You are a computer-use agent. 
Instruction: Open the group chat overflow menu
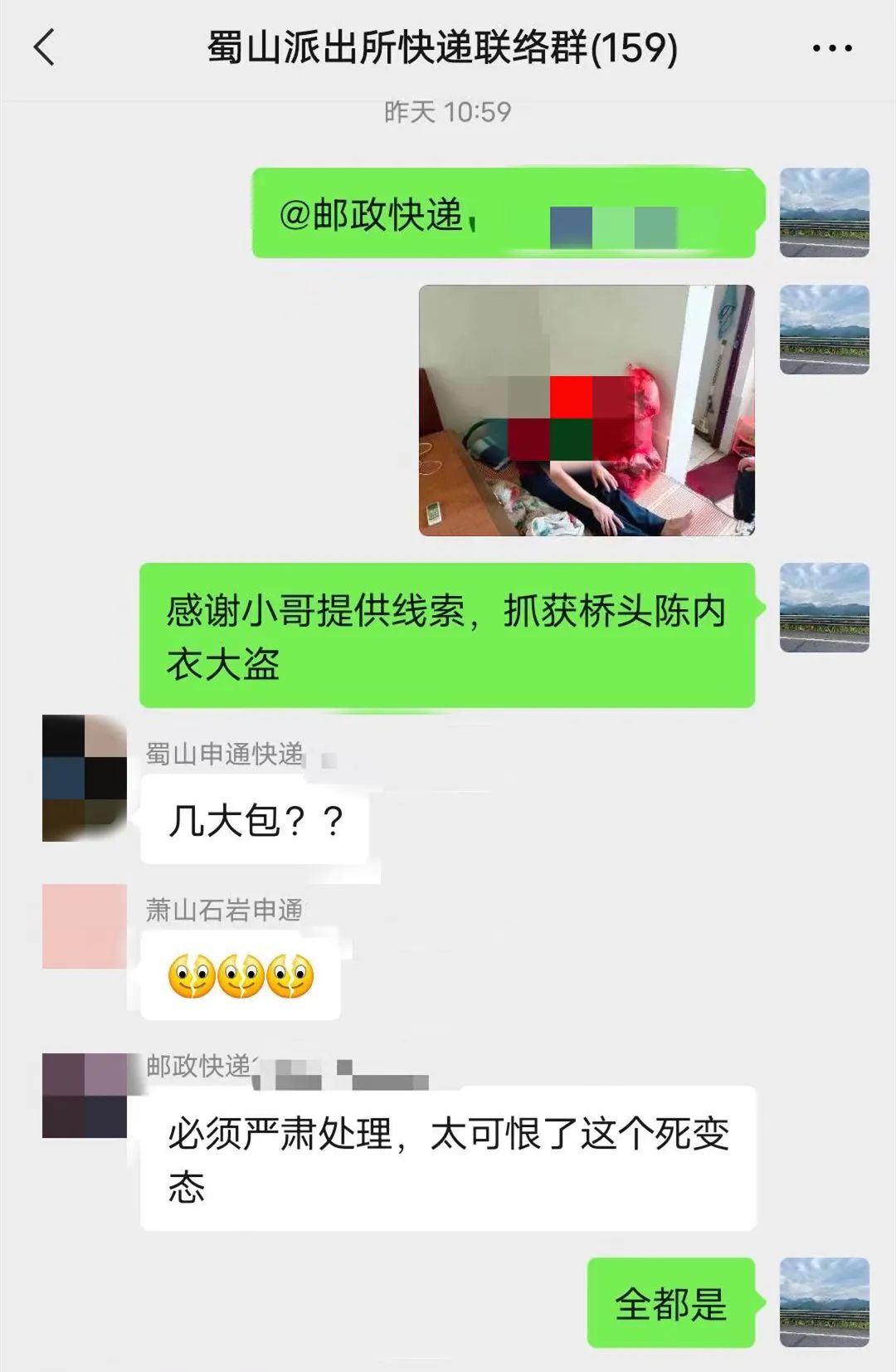tap(832, 48)
